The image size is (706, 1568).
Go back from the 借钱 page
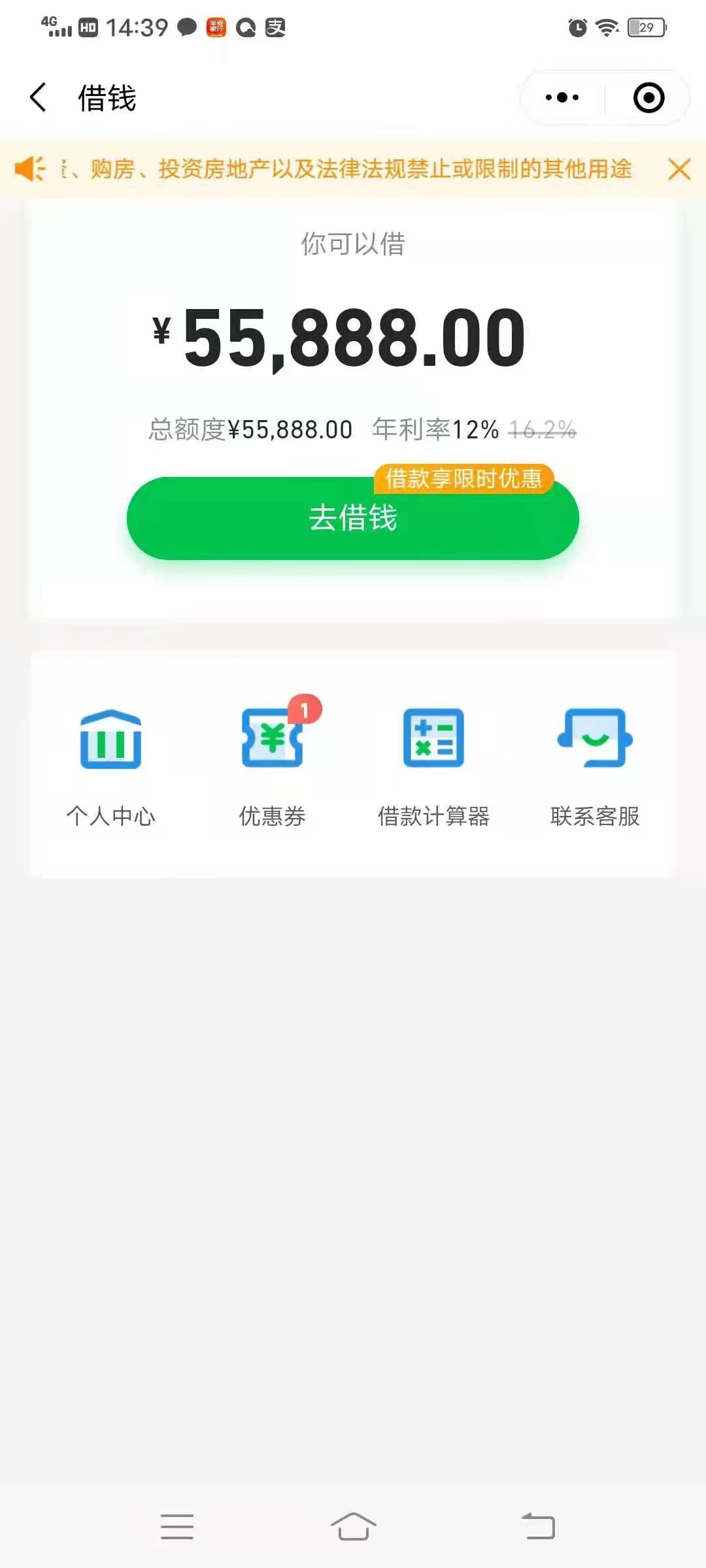click(39, 98)
